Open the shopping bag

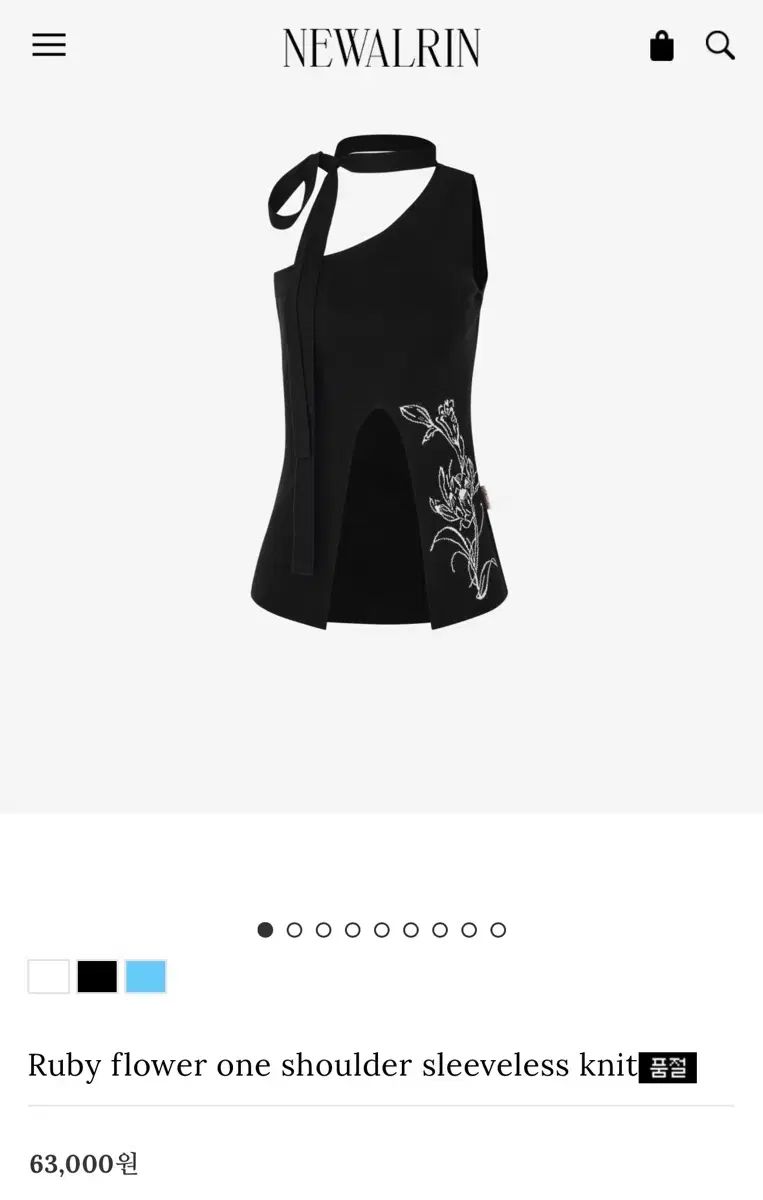[661, 46]
